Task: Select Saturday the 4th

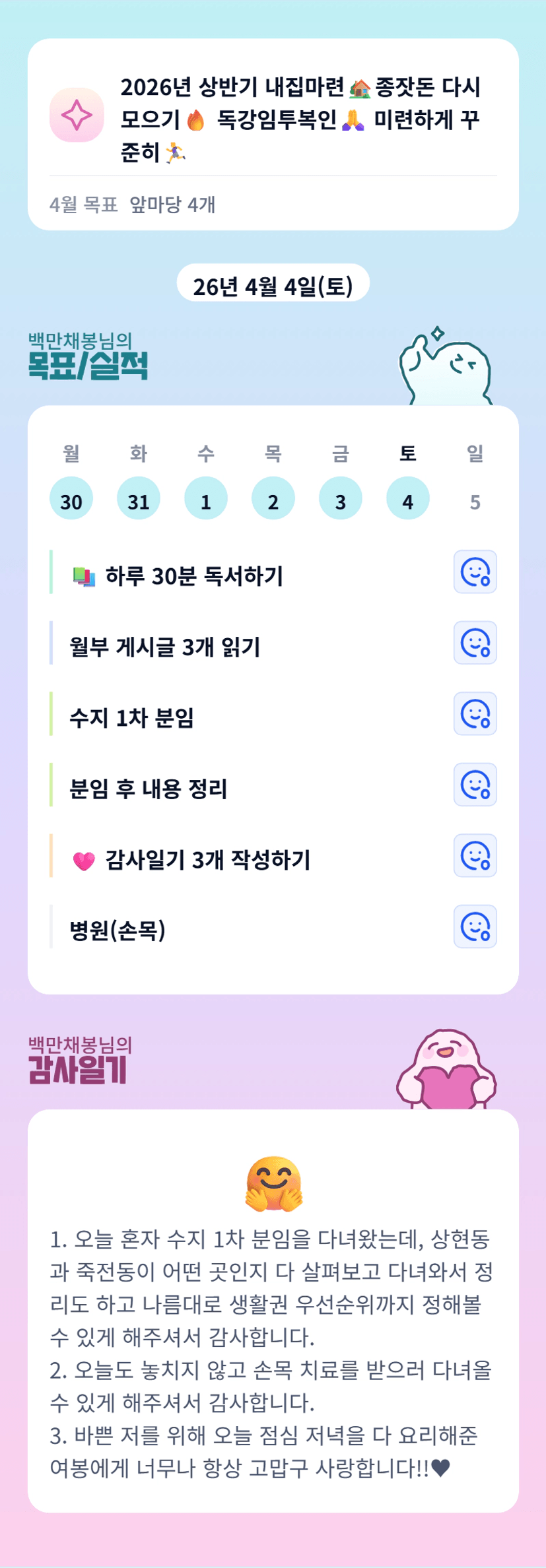Action: tap(408, 498)
